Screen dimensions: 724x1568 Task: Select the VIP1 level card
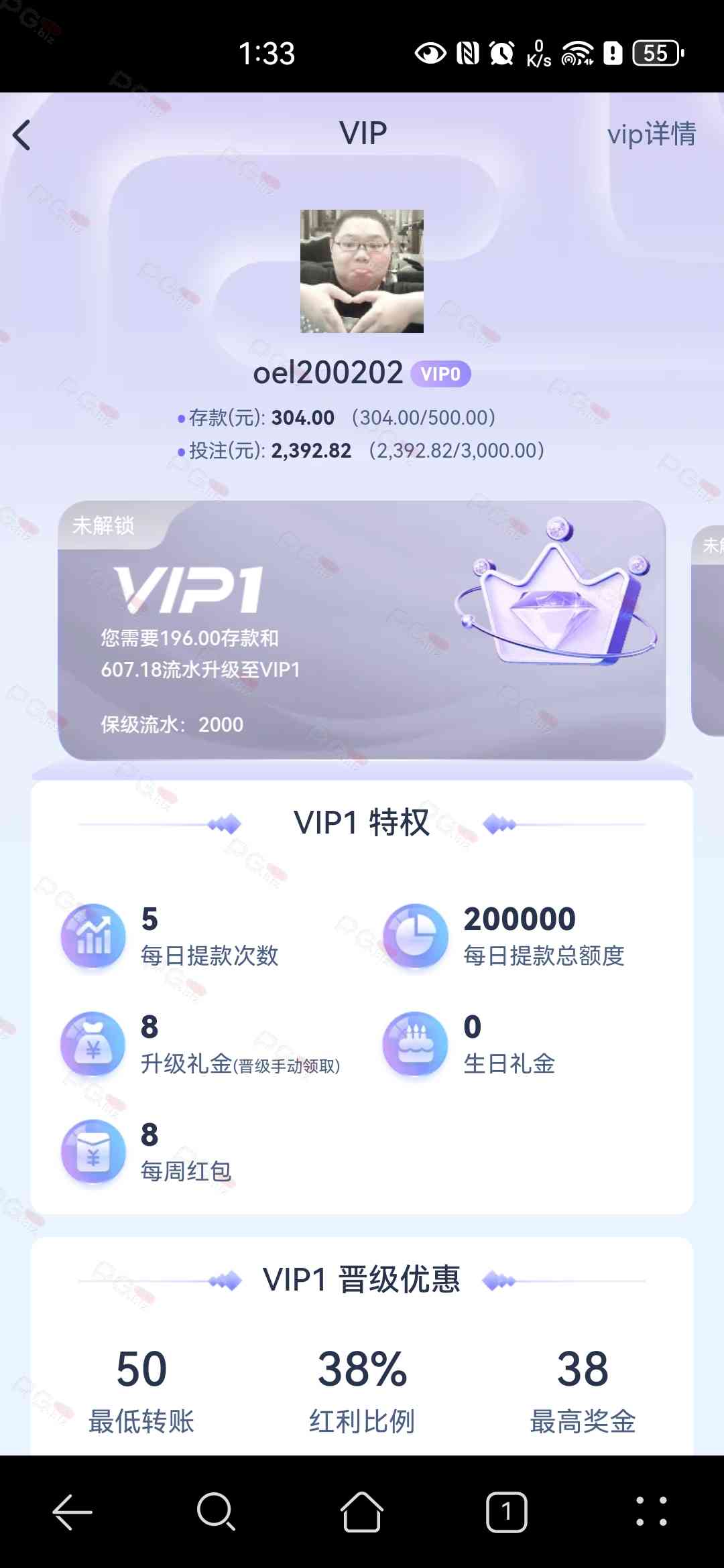362,630
